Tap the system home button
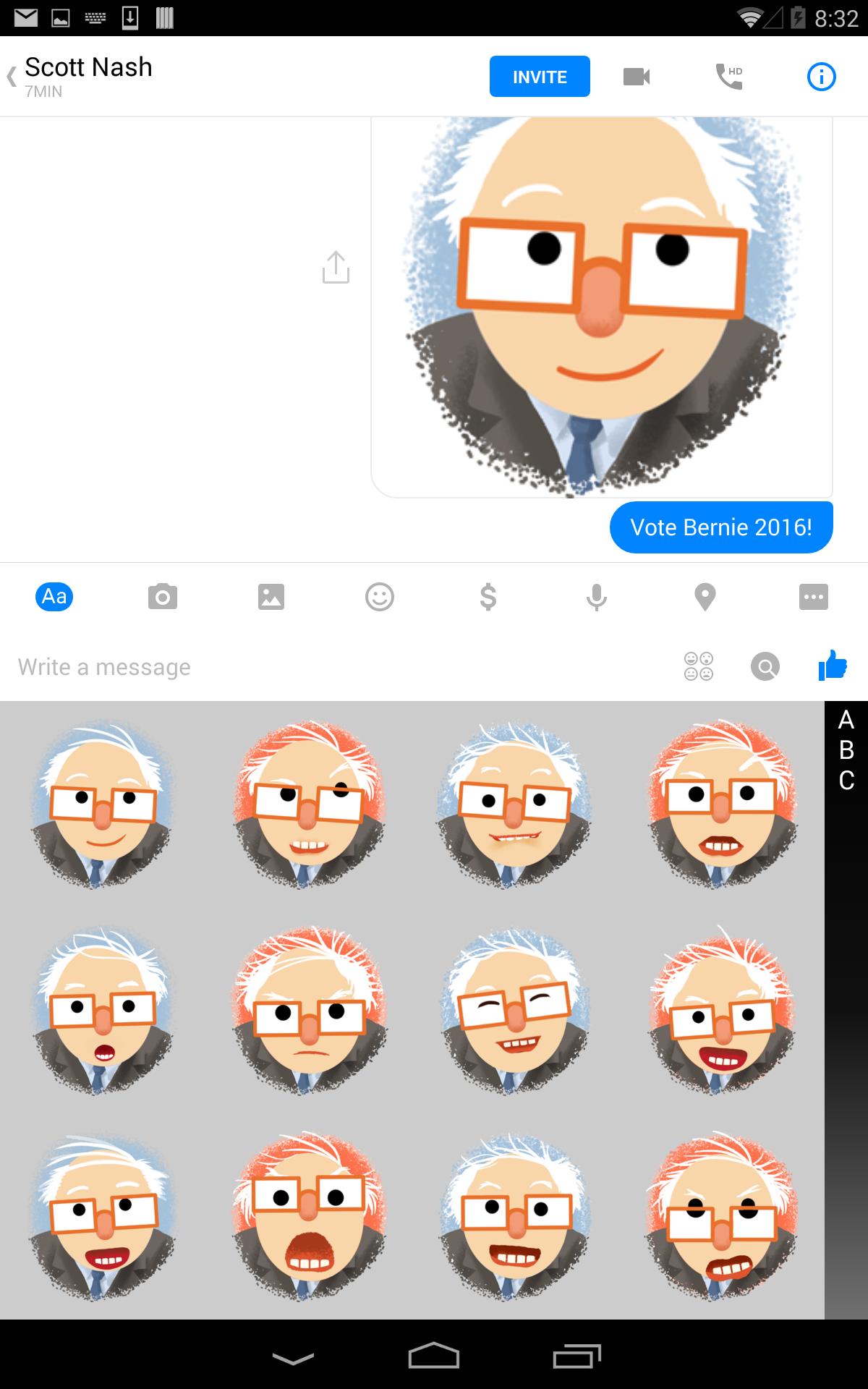Screen dimensions: 868x1389 [434, 1356]
